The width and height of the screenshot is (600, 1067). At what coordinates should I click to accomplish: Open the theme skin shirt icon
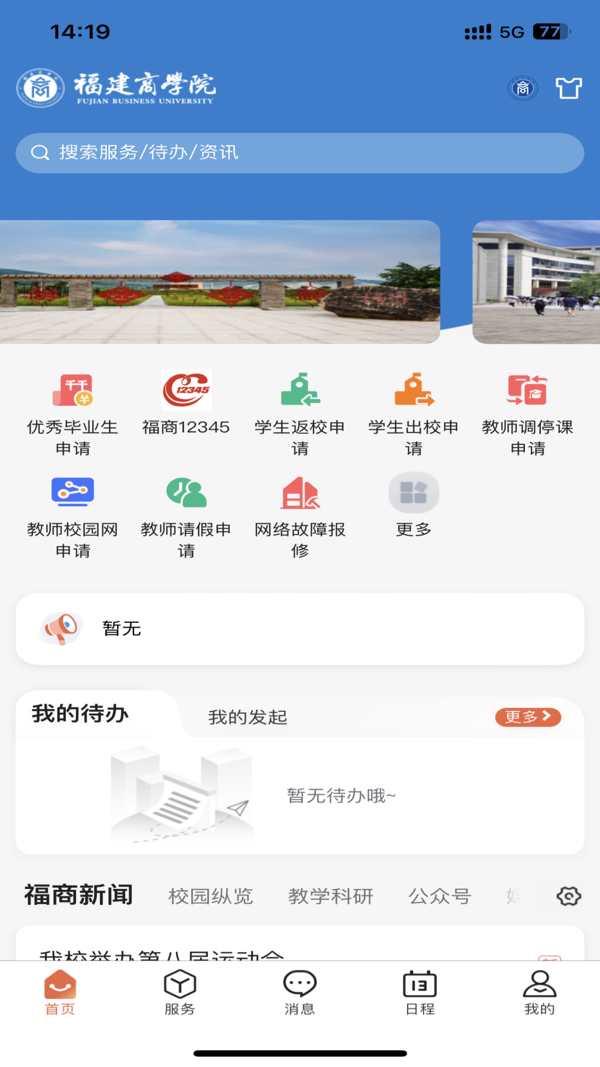click(568, 88)
